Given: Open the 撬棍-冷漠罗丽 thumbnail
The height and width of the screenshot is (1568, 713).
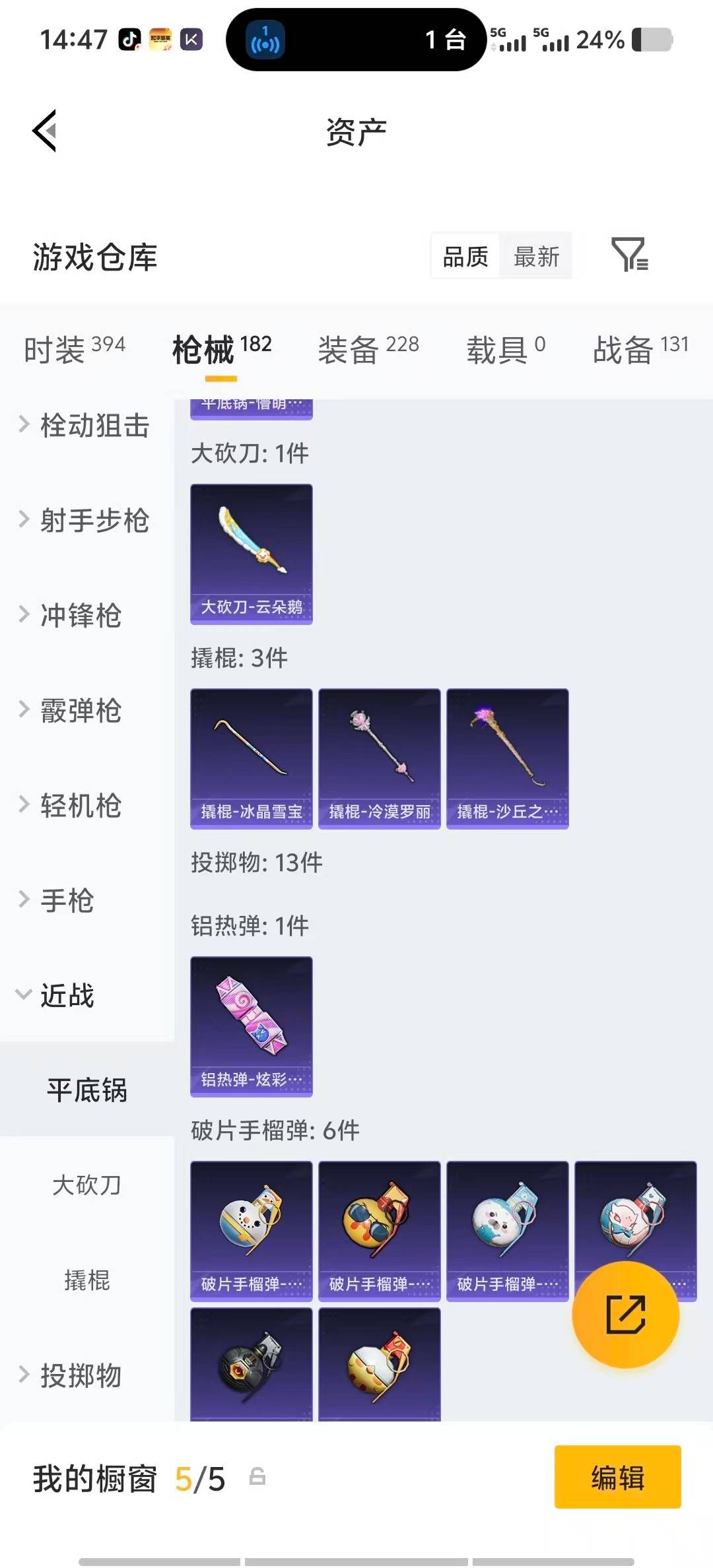Looking at the screenshot, I should pyautogui.click(x=379, y=759).
